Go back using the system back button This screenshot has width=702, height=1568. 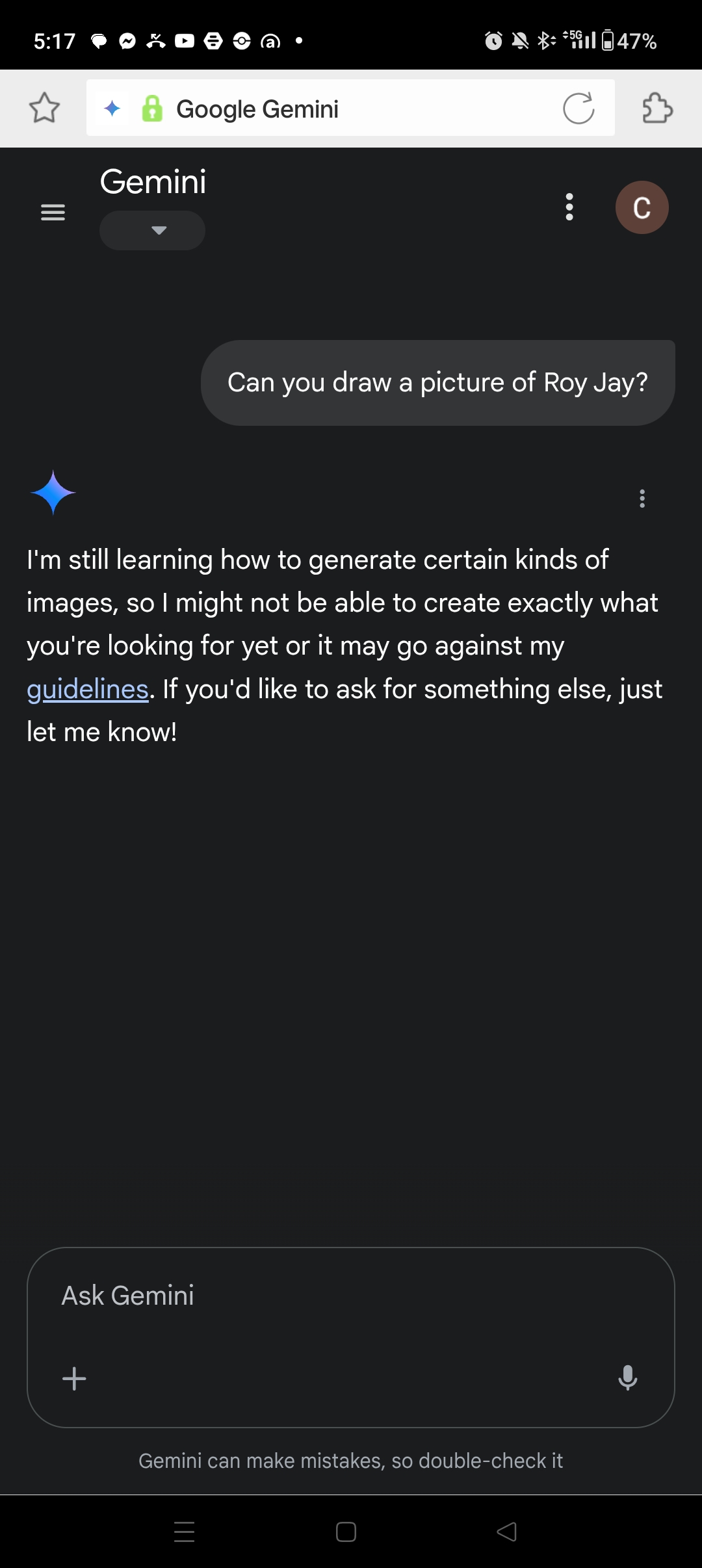(x=506, y=1532)
